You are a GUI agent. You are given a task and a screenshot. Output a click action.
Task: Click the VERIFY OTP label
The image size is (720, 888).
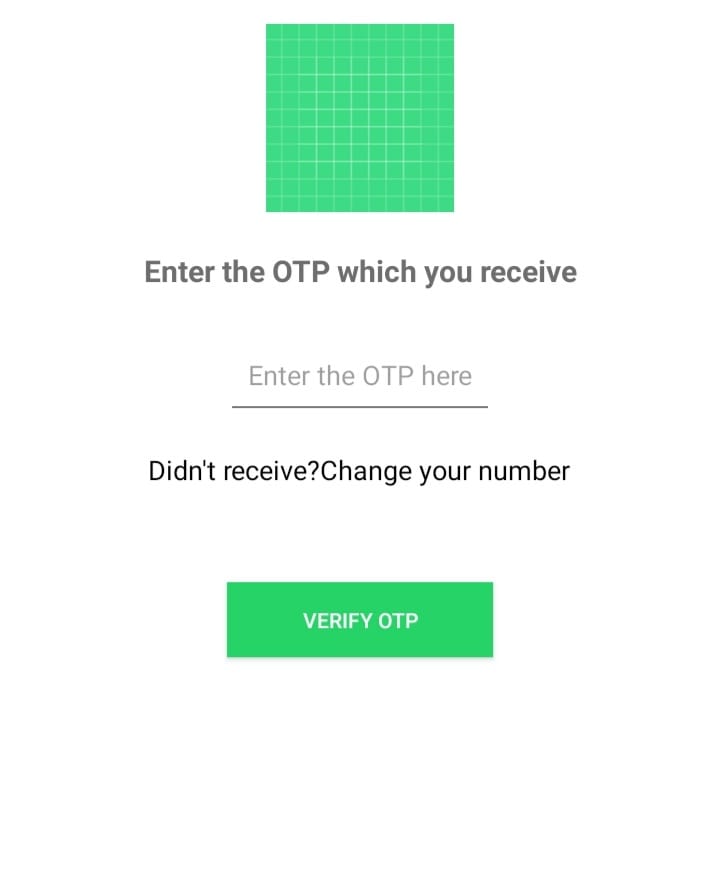pyautogui.click(x=360, y=620)
